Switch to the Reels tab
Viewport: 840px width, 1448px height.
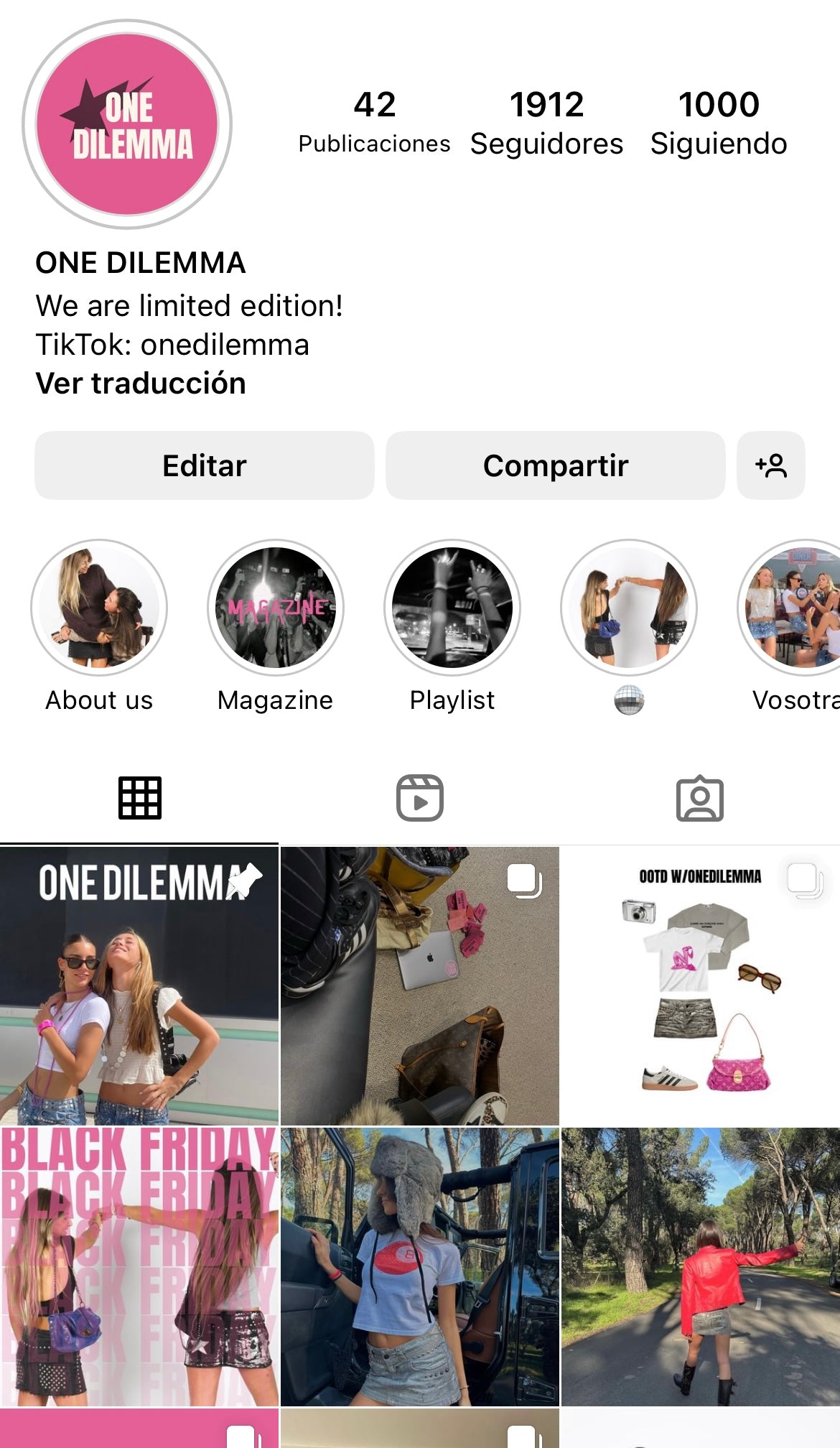pos(420,798)
